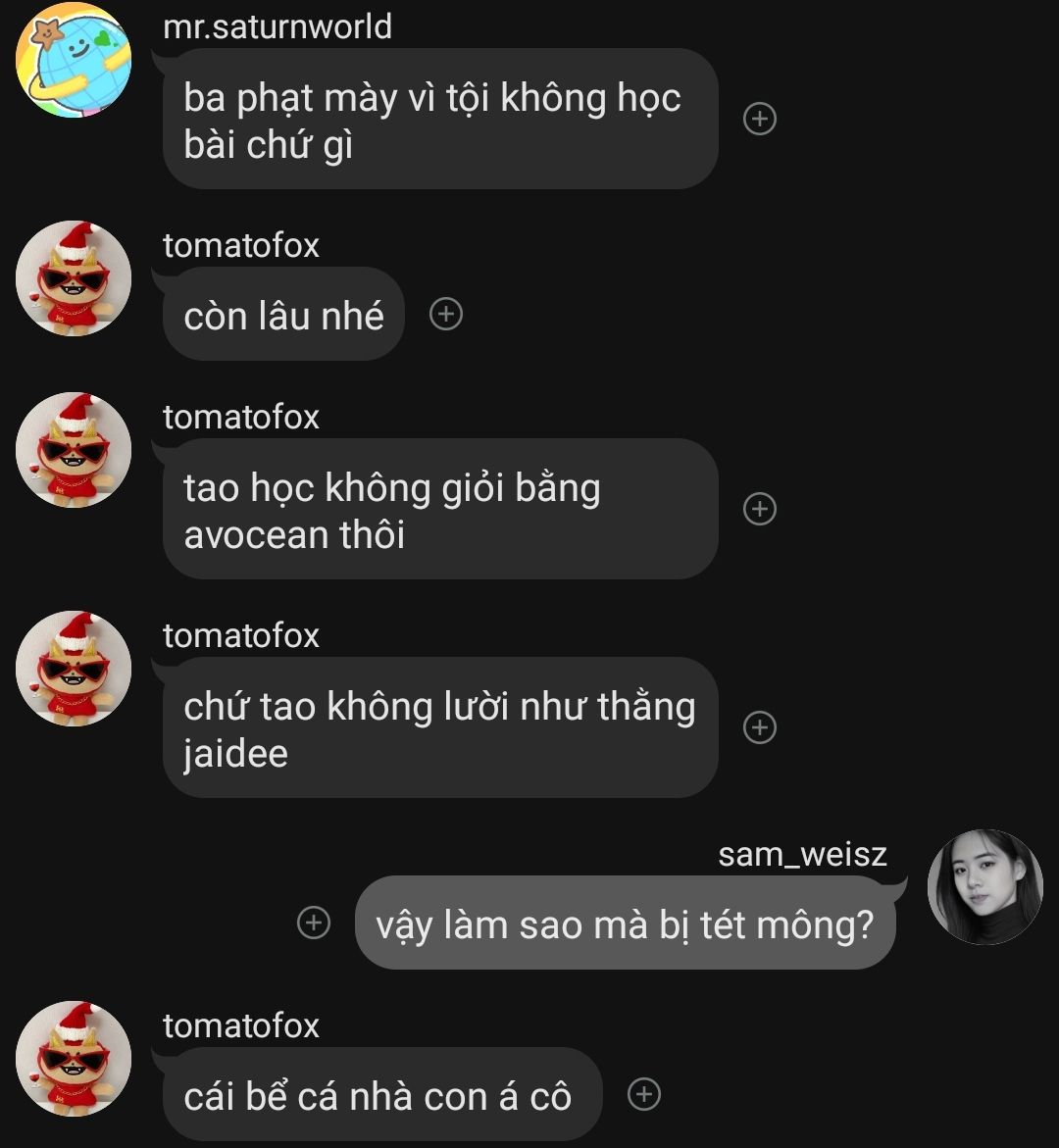1059x1148 pixels.
Task: Open sam_weisz's profile picture
Action: 985,886
